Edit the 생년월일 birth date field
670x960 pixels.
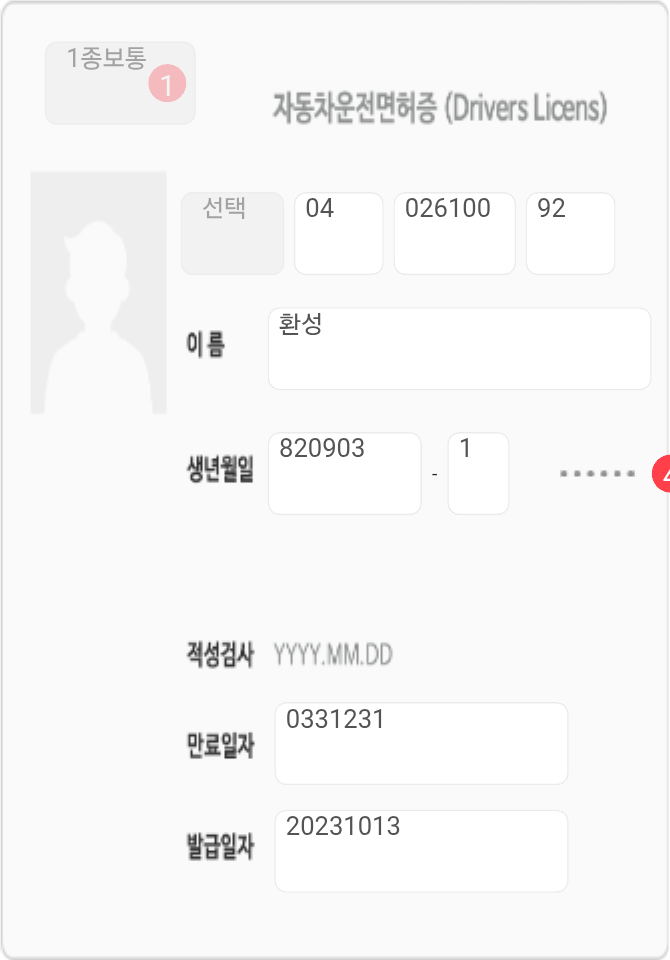click(345, 473)
